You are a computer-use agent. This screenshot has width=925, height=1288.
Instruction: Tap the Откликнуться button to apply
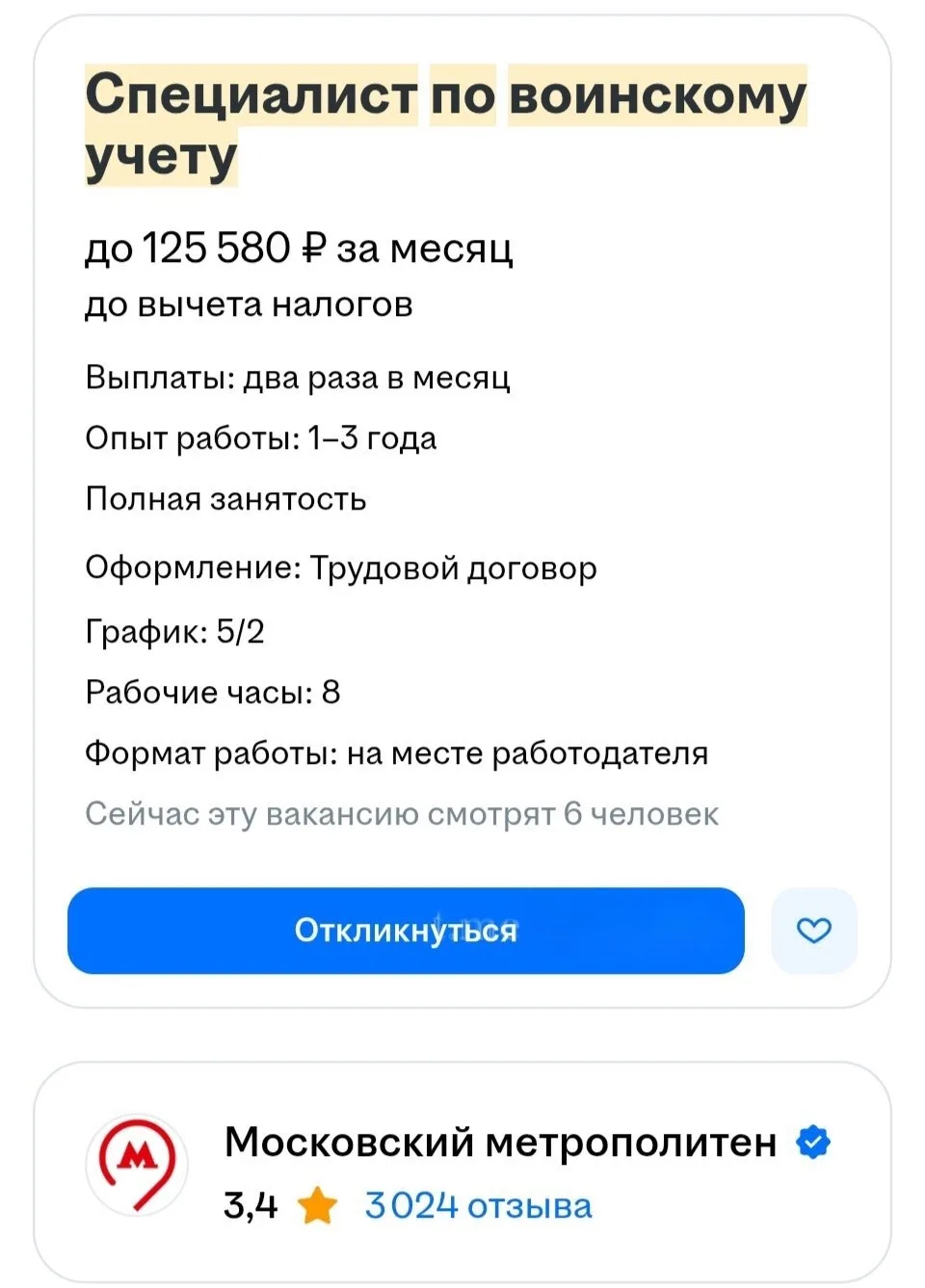click(x=406, y=931)
